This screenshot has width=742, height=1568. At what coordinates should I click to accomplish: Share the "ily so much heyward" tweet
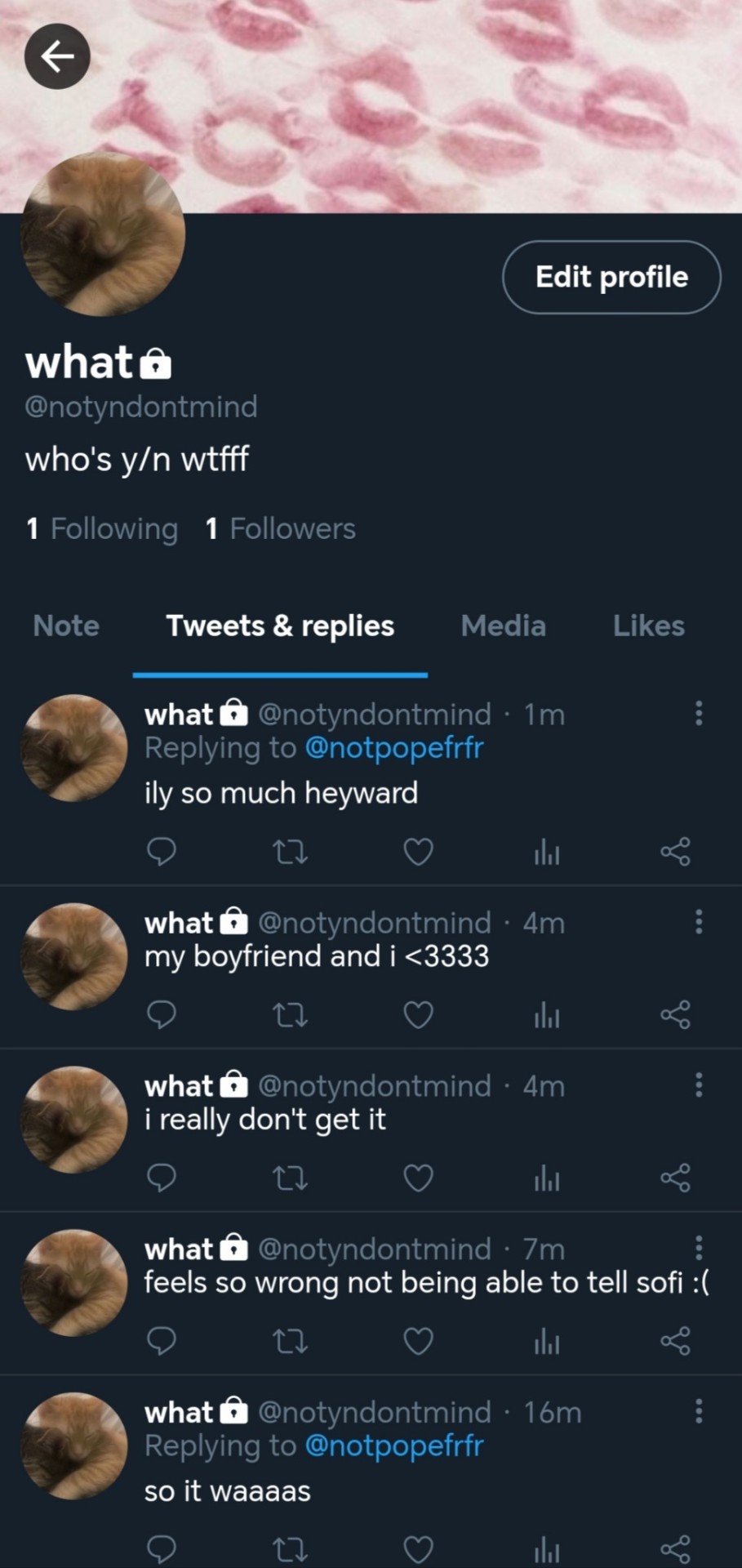pos(675,852)
